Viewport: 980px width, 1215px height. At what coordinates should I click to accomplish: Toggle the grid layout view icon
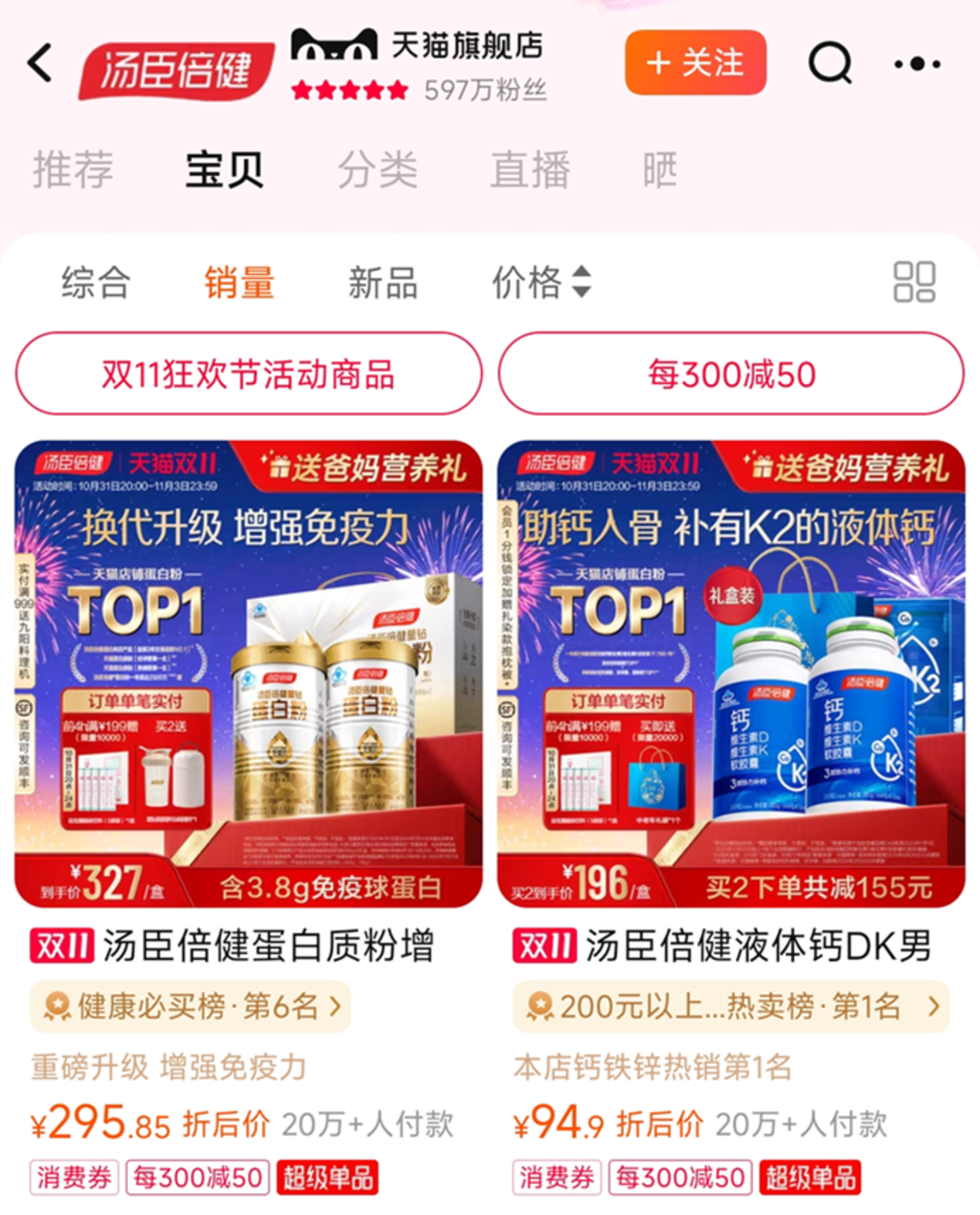(x=914, y=282)
